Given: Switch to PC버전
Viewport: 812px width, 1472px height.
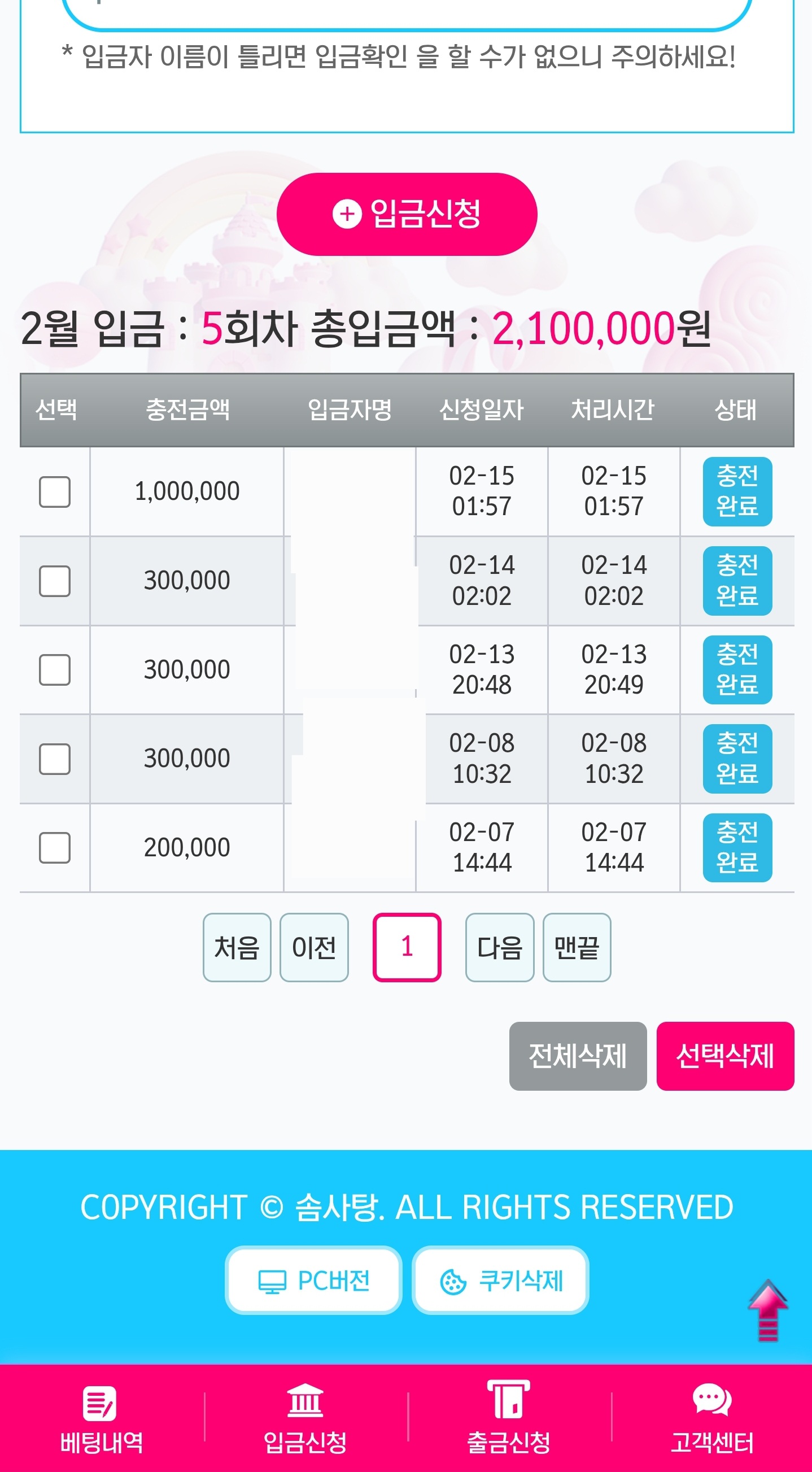Looking at the screenshot, I should (x=314, y=1281).
